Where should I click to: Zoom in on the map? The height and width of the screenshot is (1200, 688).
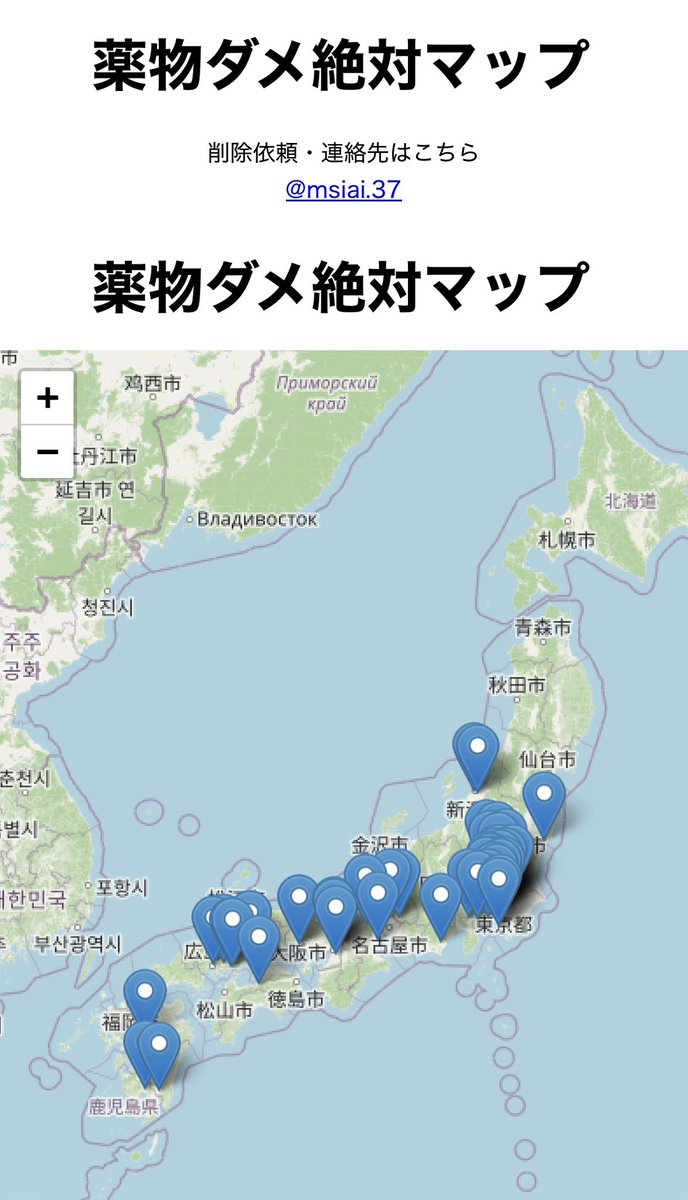tap(47, 398)
